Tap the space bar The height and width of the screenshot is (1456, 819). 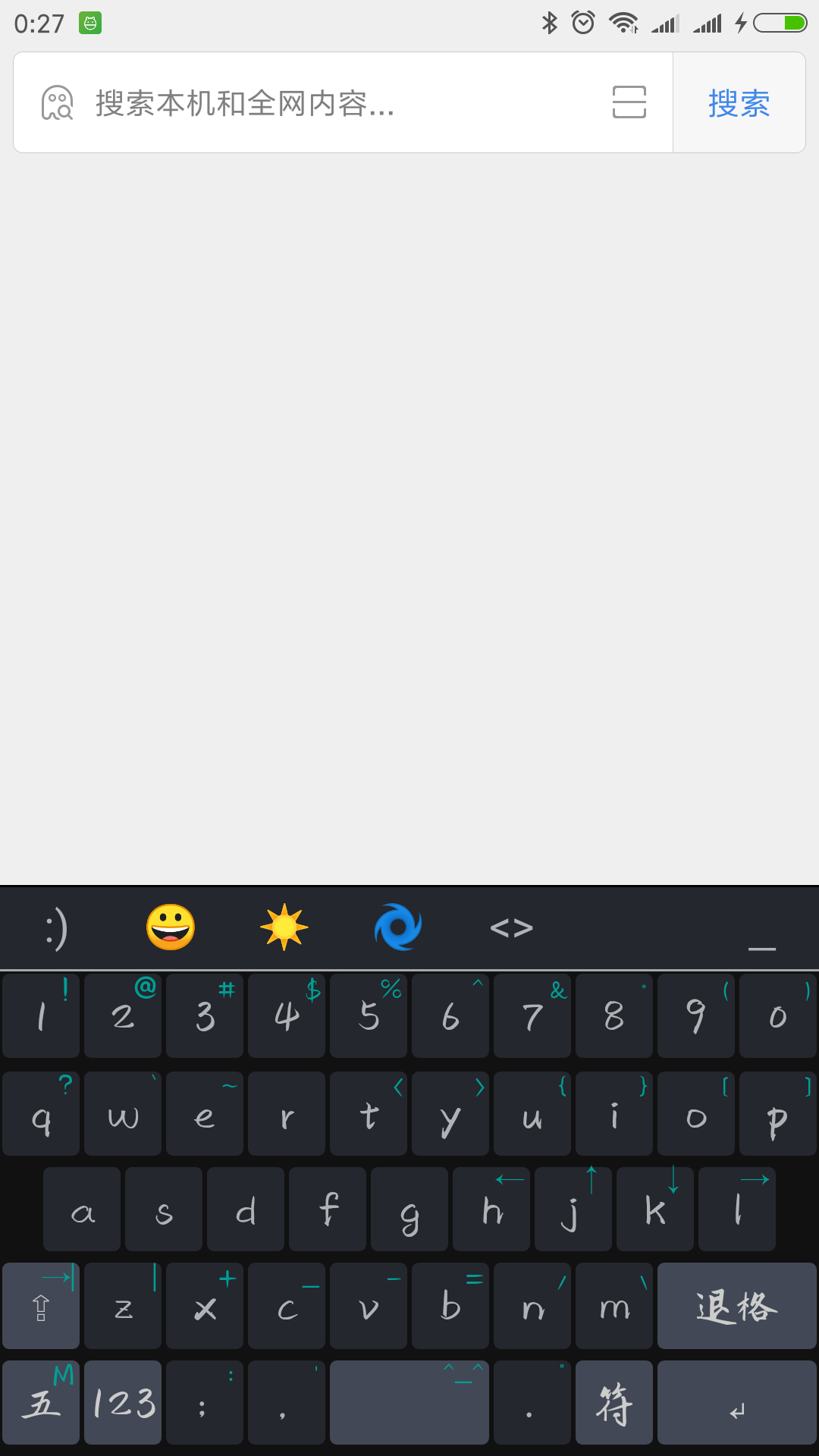point(409,1402)
